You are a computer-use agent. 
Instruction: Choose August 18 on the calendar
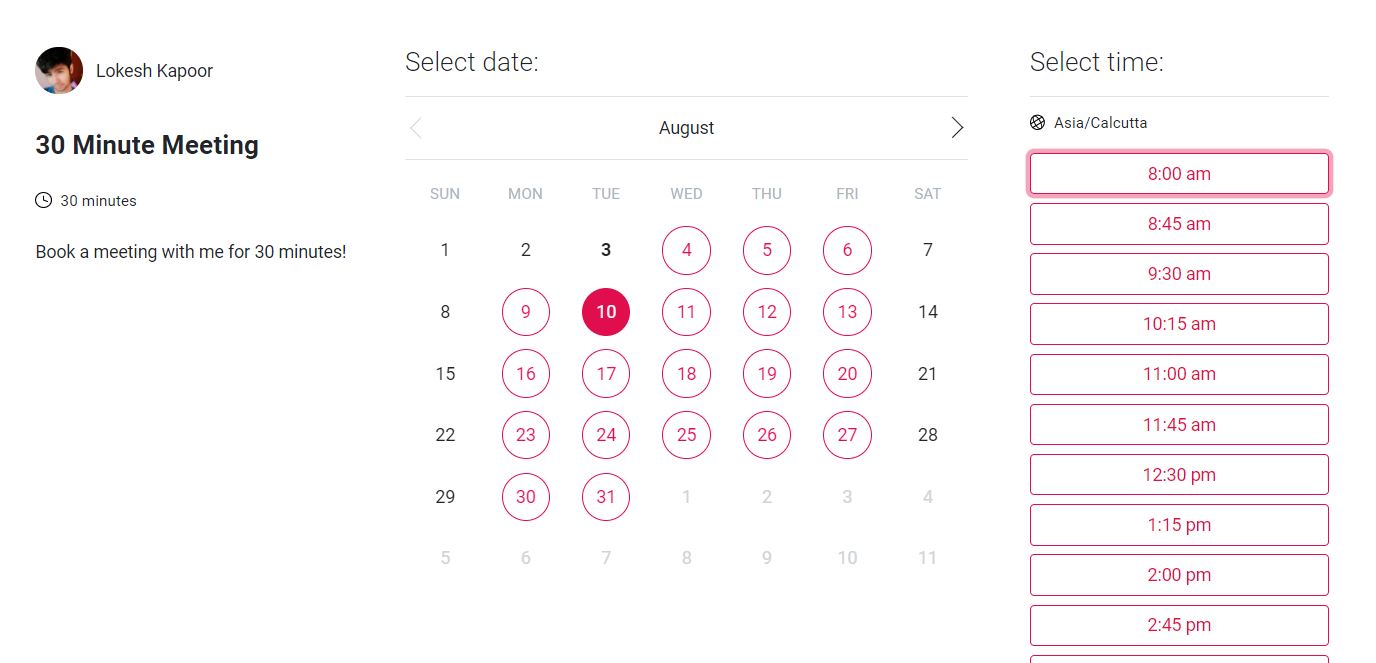(x=686, y=374)
